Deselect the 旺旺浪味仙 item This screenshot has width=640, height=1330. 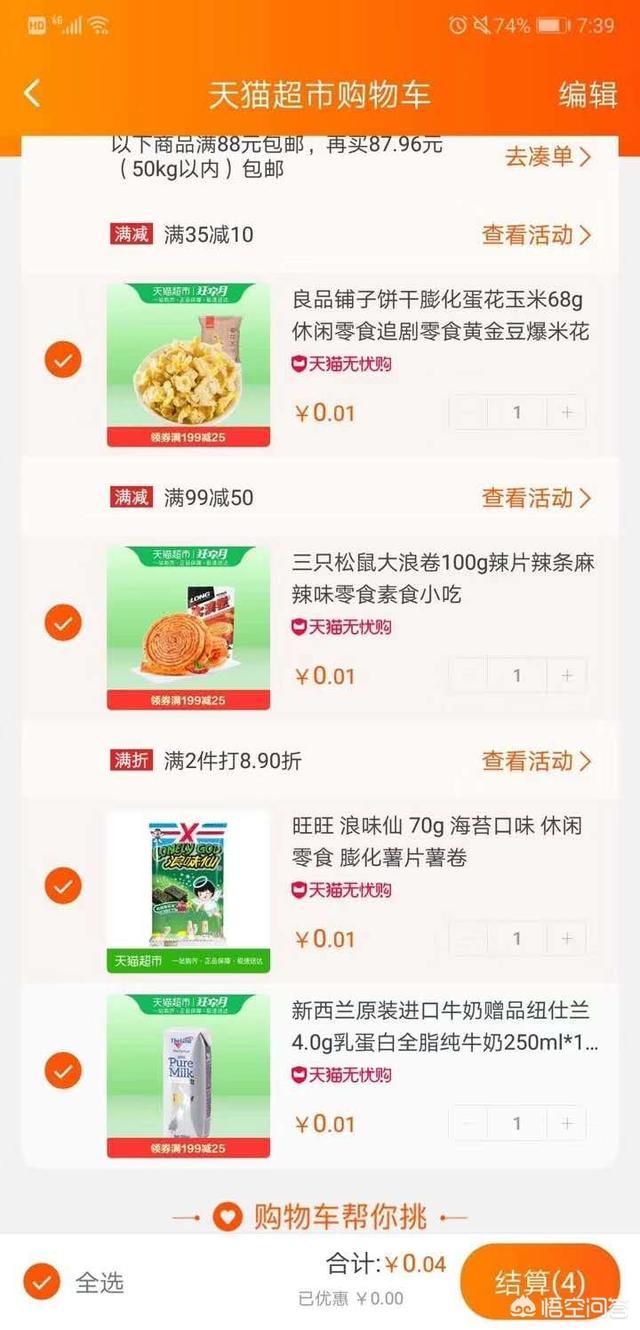click(63, 885)
